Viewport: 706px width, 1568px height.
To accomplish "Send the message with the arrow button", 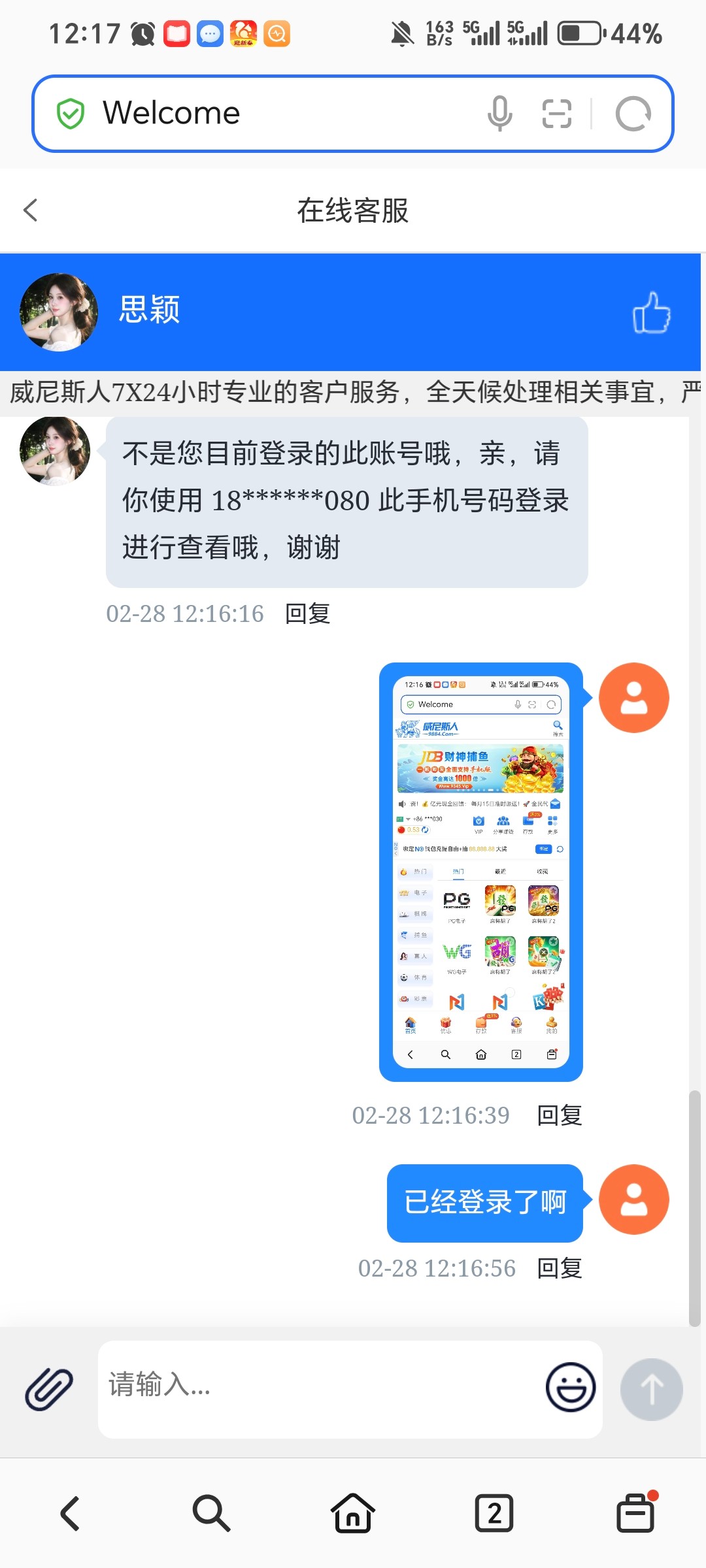I will click(651, 1389).
